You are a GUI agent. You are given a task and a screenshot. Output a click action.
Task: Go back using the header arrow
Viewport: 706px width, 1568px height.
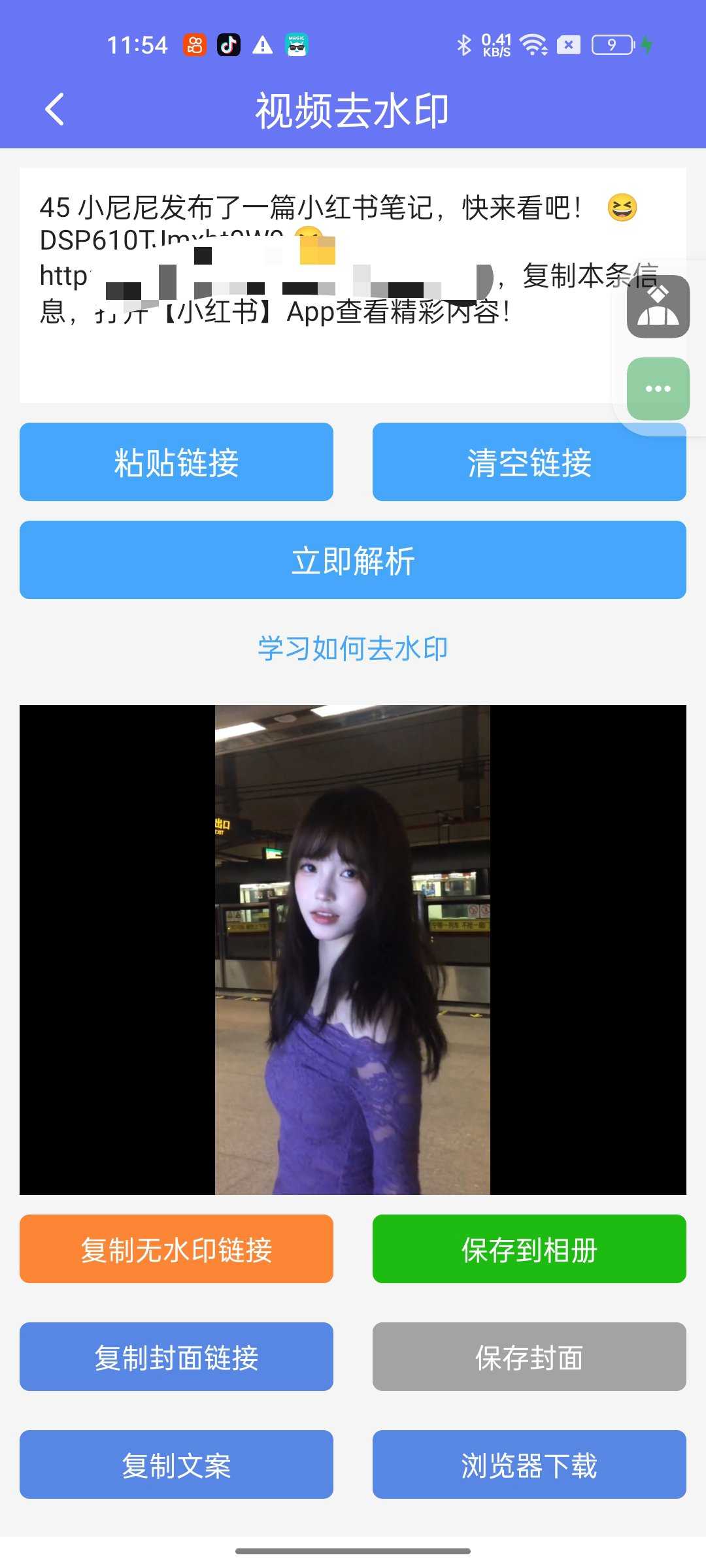tap(55, 109)
